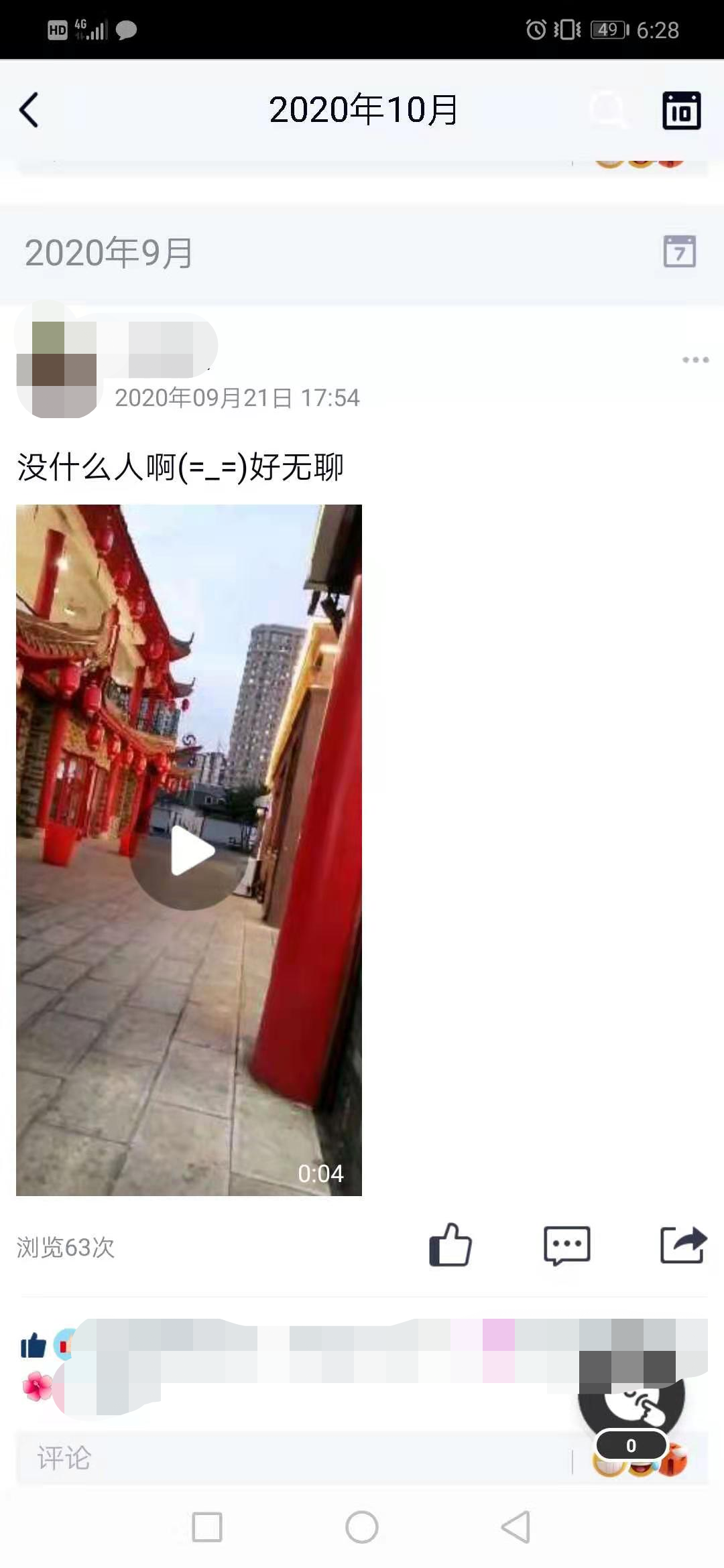The image size is (724, 1568).
Task: Open the calendar icon in the header
Action: 681,111
